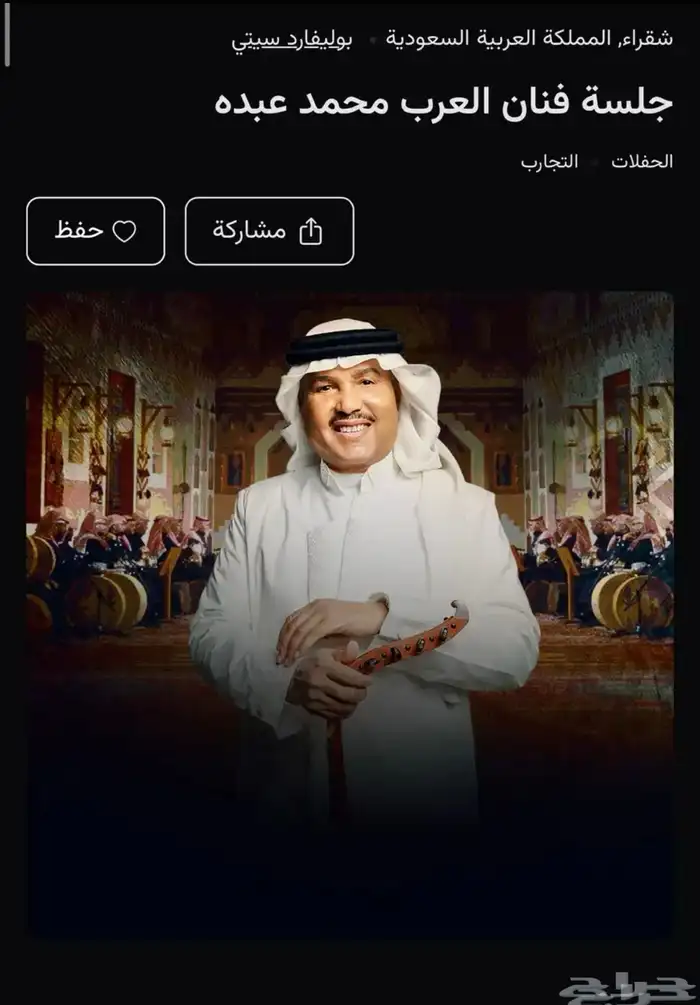Save the event with the حفظ button
The height and width of the screenshot is (1005, 700).
[96, 231]
